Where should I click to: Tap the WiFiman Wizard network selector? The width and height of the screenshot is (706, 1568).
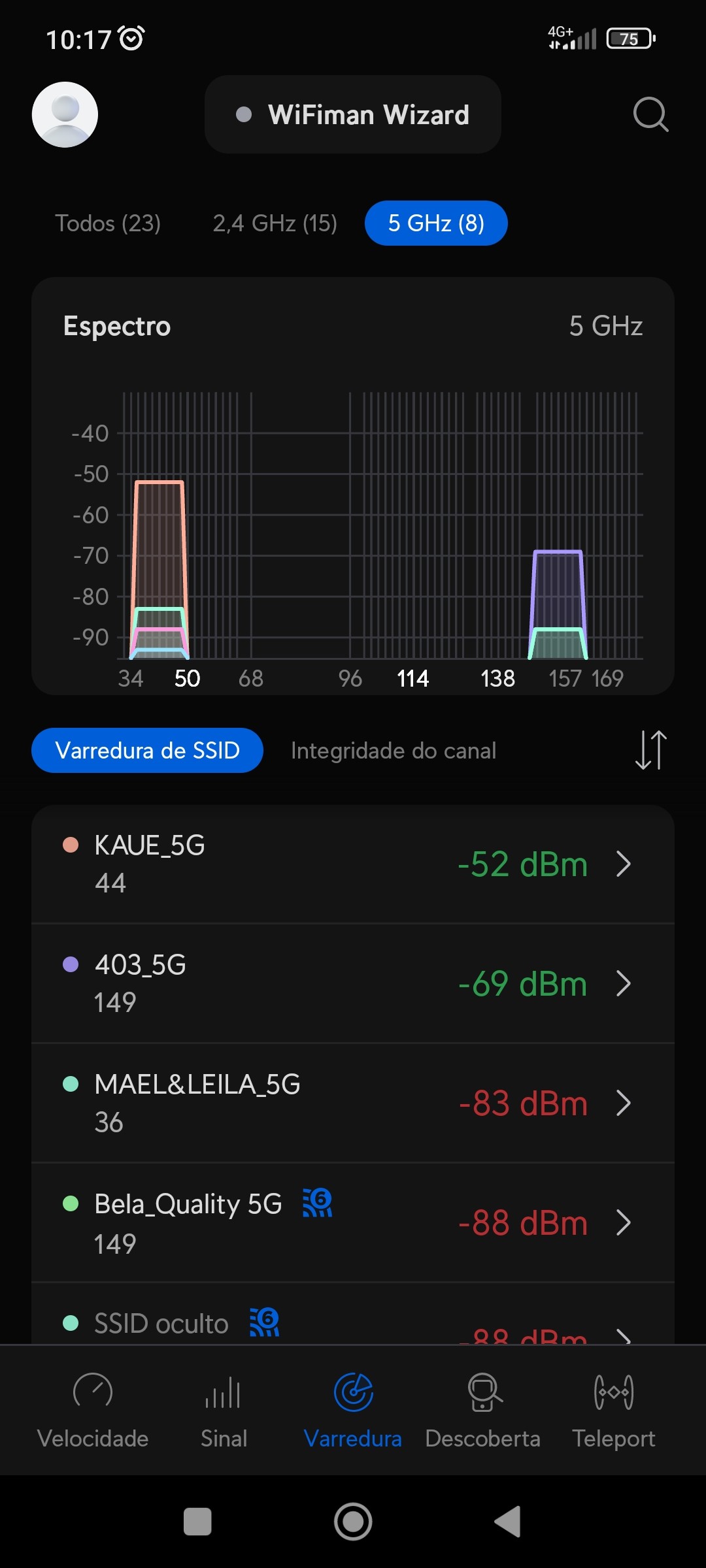(x=353, y=114)
